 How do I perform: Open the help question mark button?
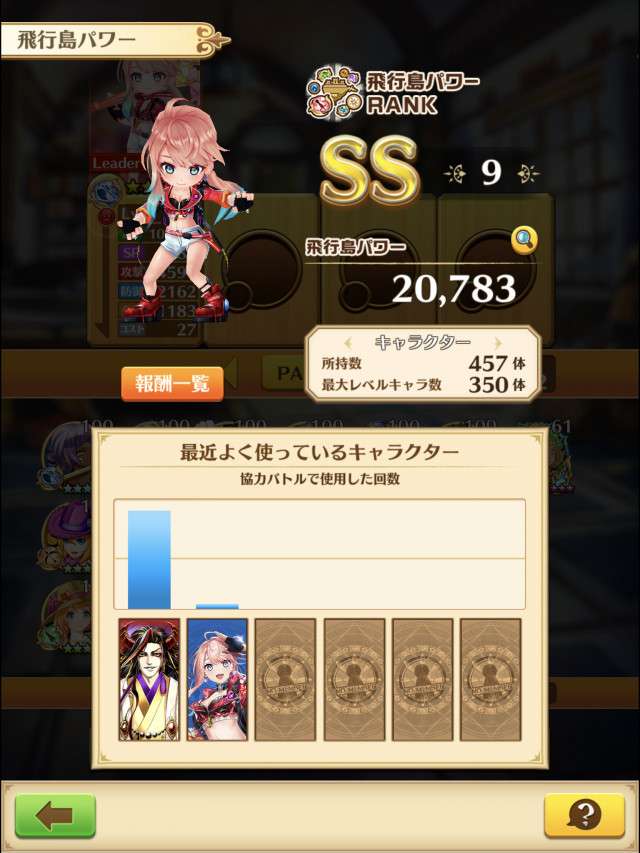pos(583,815)
